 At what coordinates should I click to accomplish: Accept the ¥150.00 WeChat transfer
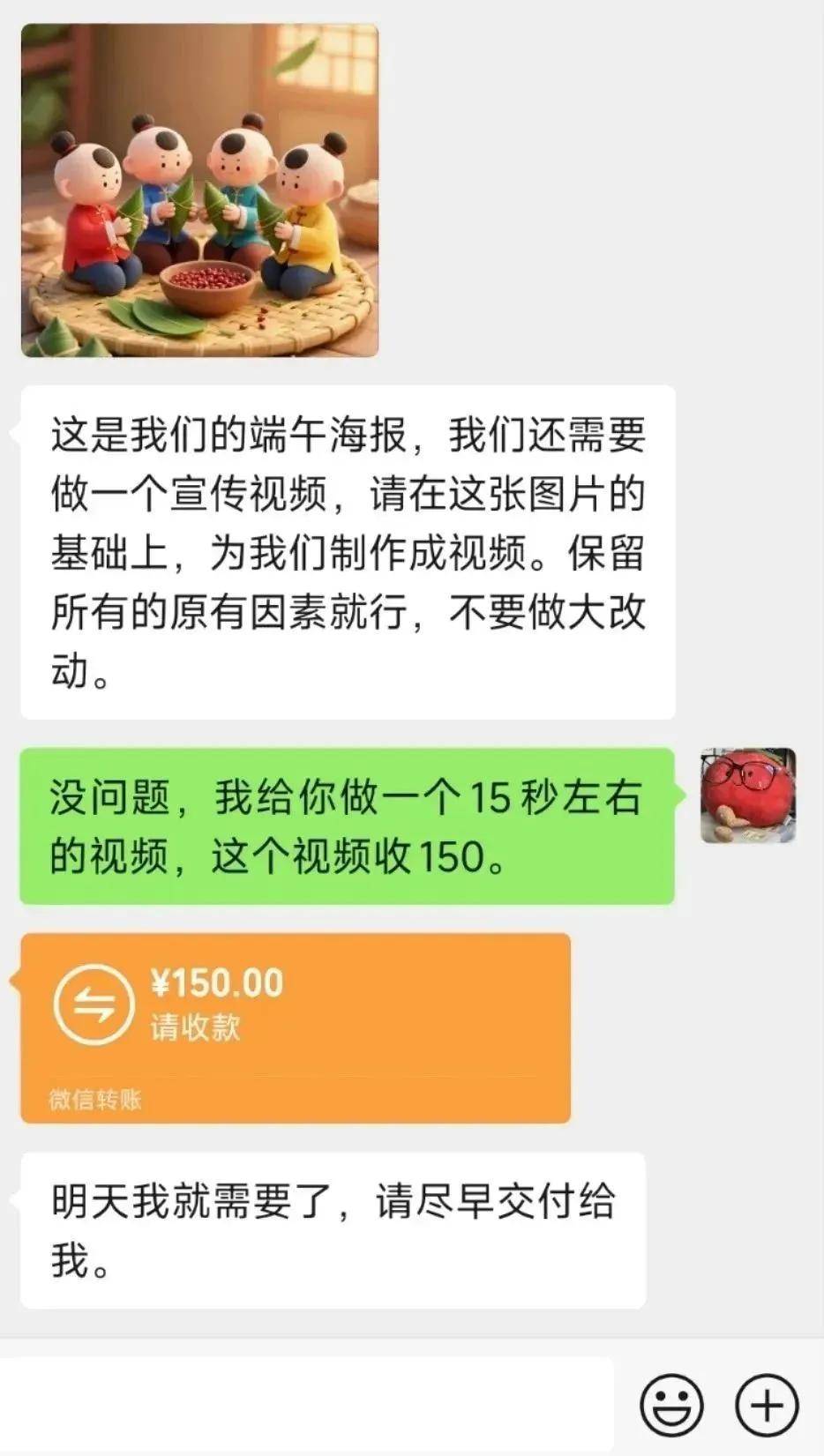[x=295, y=1027]
